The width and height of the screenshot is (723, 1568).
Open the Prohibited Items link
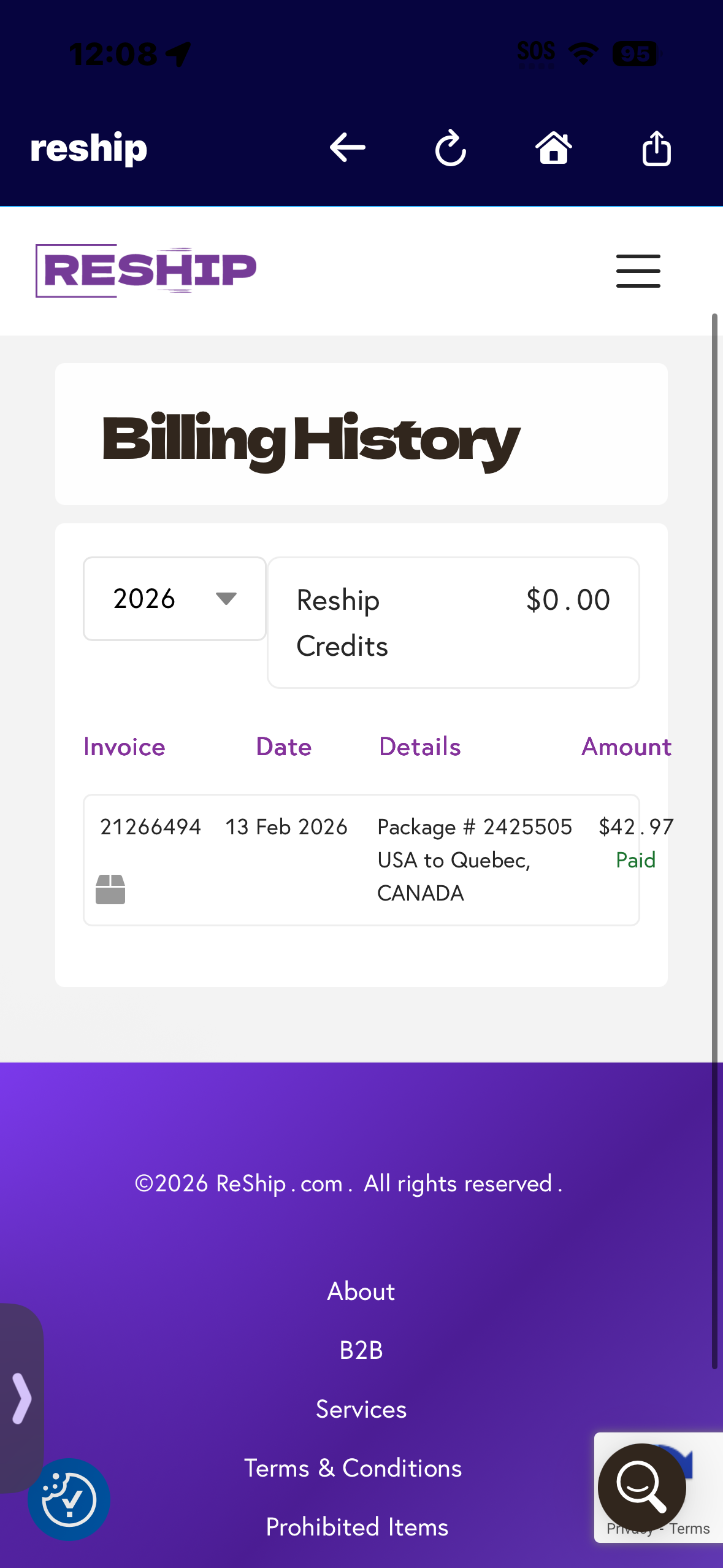click(358, 1527)
